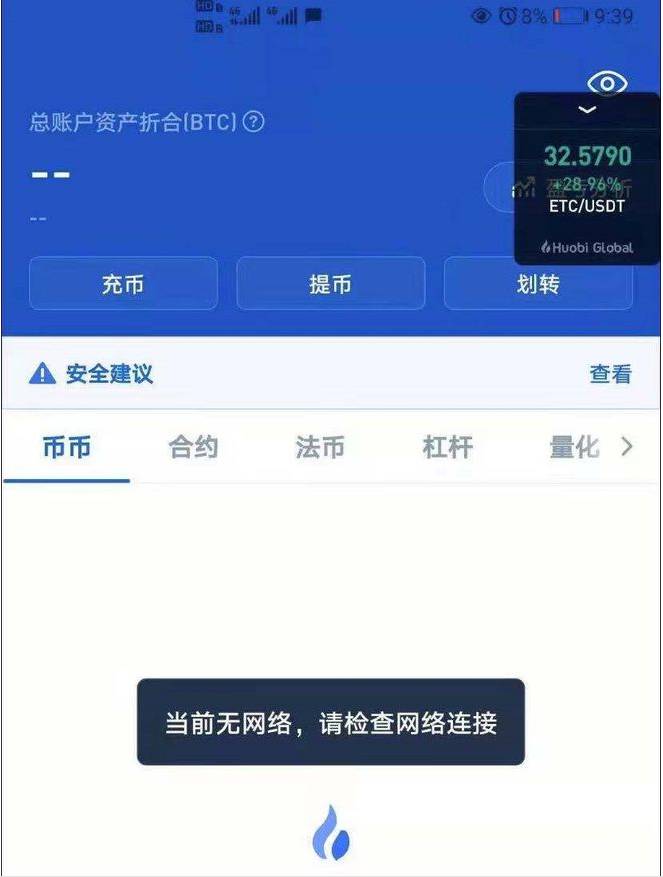Switch to the 量化 tab
This screenshot has width=663, height=877.
[x=574, y=447]
